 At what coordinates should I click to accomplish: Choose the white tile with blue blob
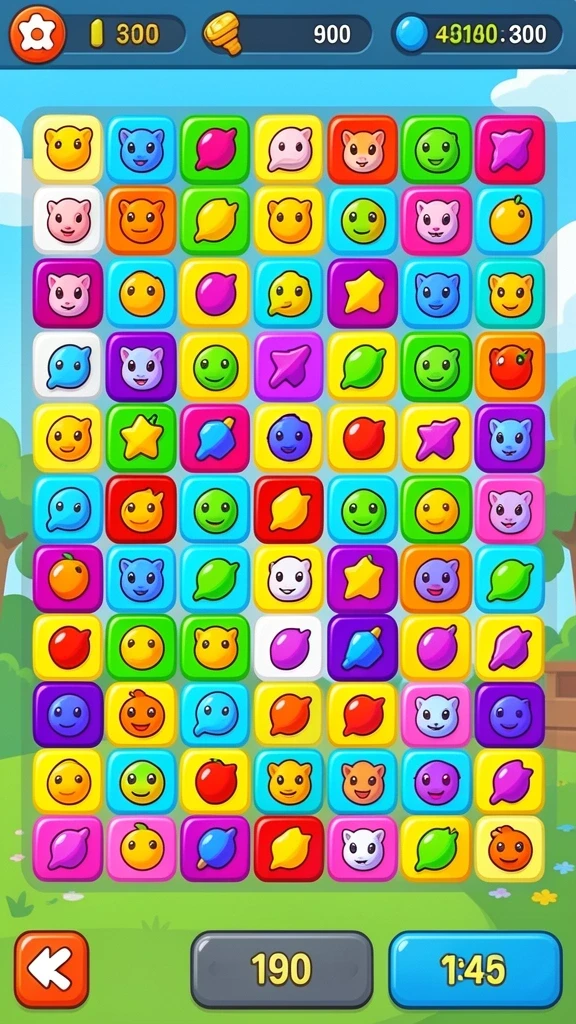pyautogui.click(x=68, y=366)
